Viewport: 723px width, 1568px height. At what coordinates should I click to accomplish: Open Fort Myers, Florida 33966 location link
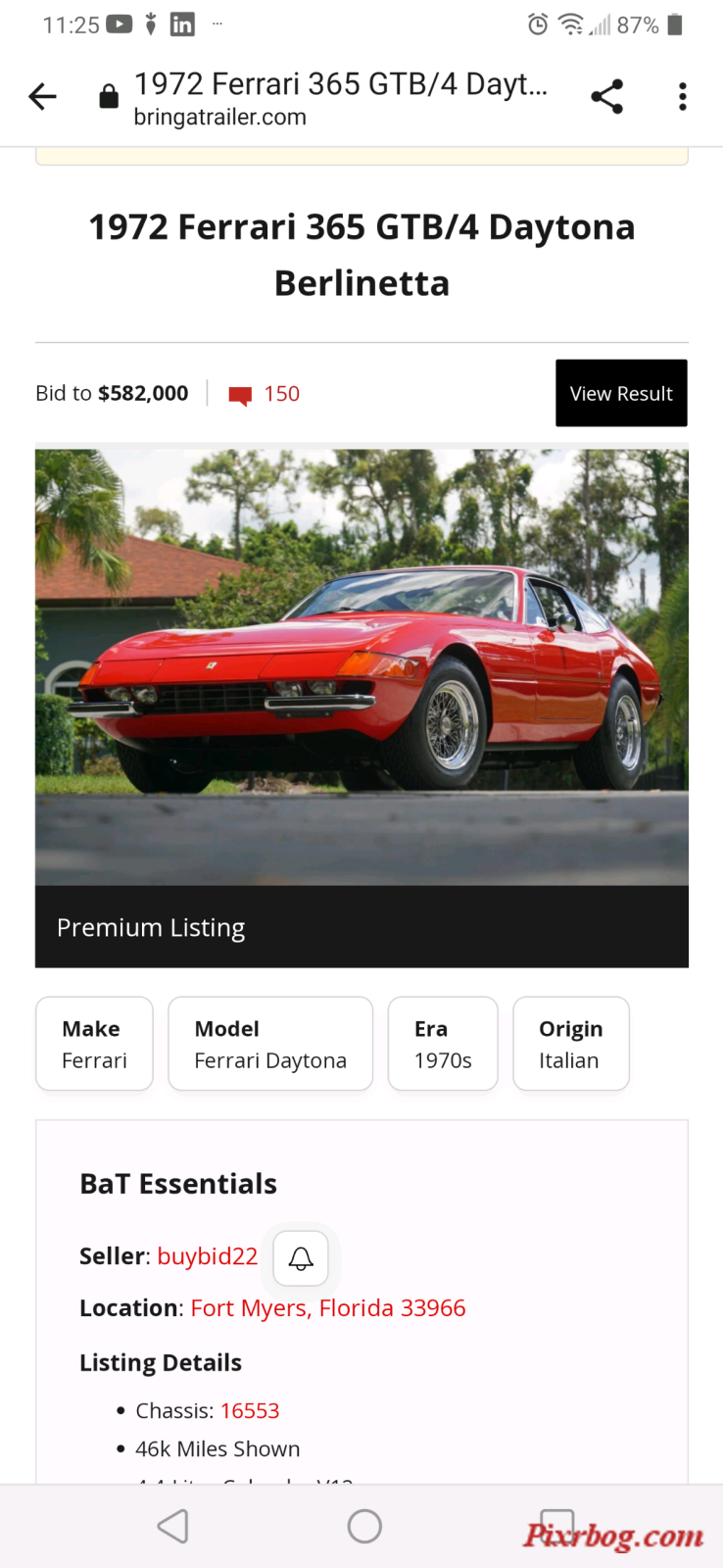tap(328, 1308)
